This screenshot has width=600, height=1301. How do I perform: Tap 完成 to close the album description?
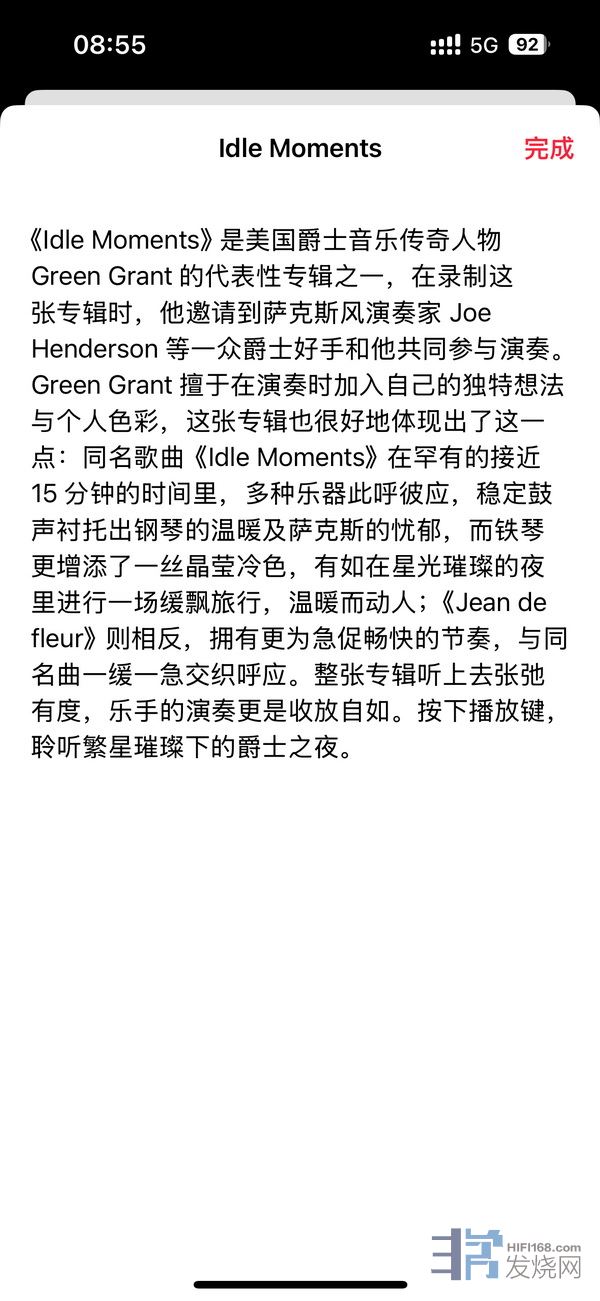coord(548,149)
